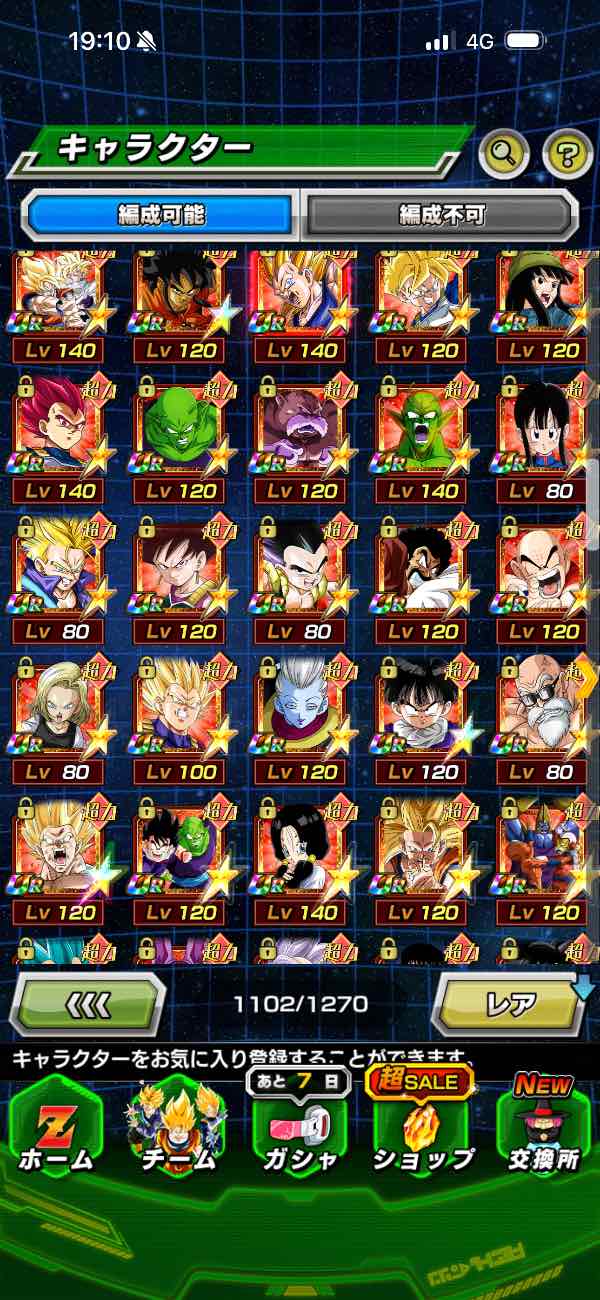The height and width of the screenshot is (1300, 600).
Task: Open the help question mark
Action: (x=567, y=153)
